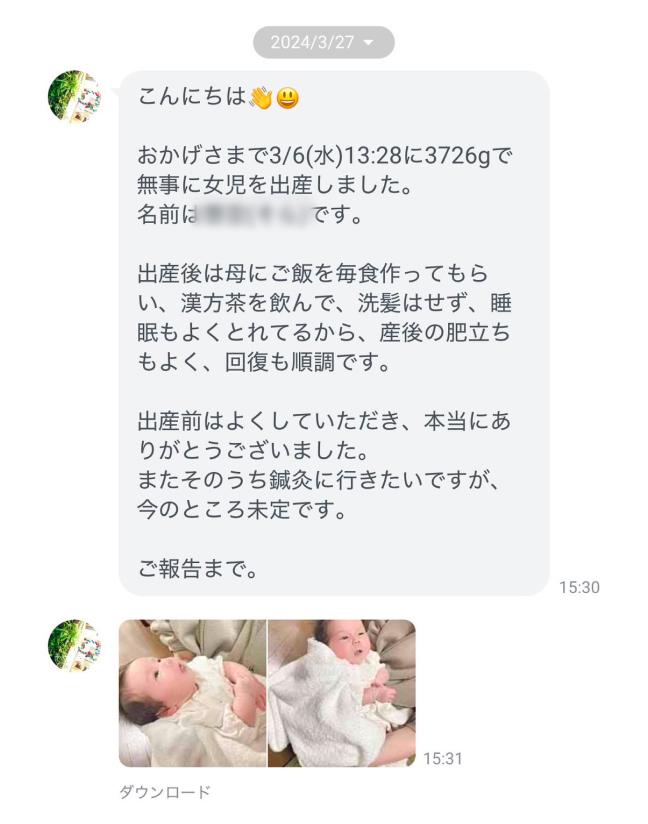Open the 2024/3/27 date dropdown
Viewport: 648px width, 824px height.
(323, 43)
